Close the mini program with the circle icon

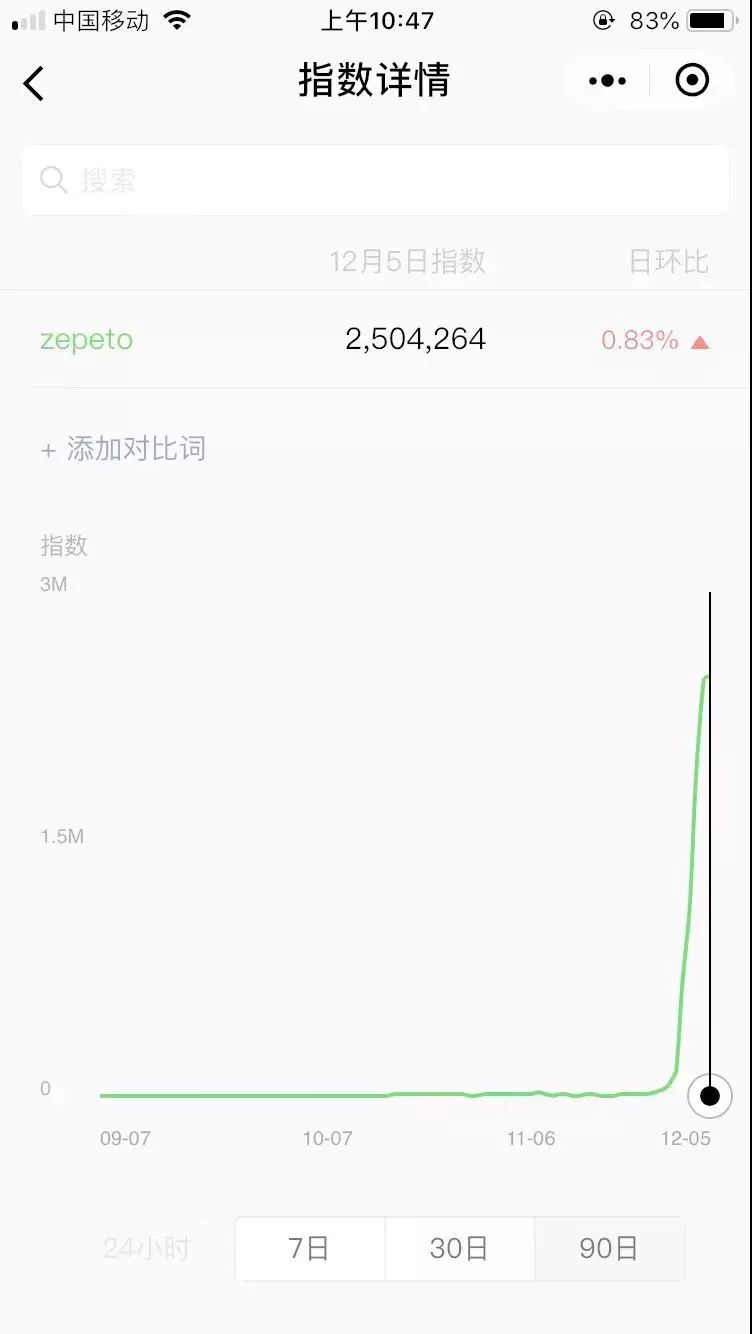tap(692, 81)
